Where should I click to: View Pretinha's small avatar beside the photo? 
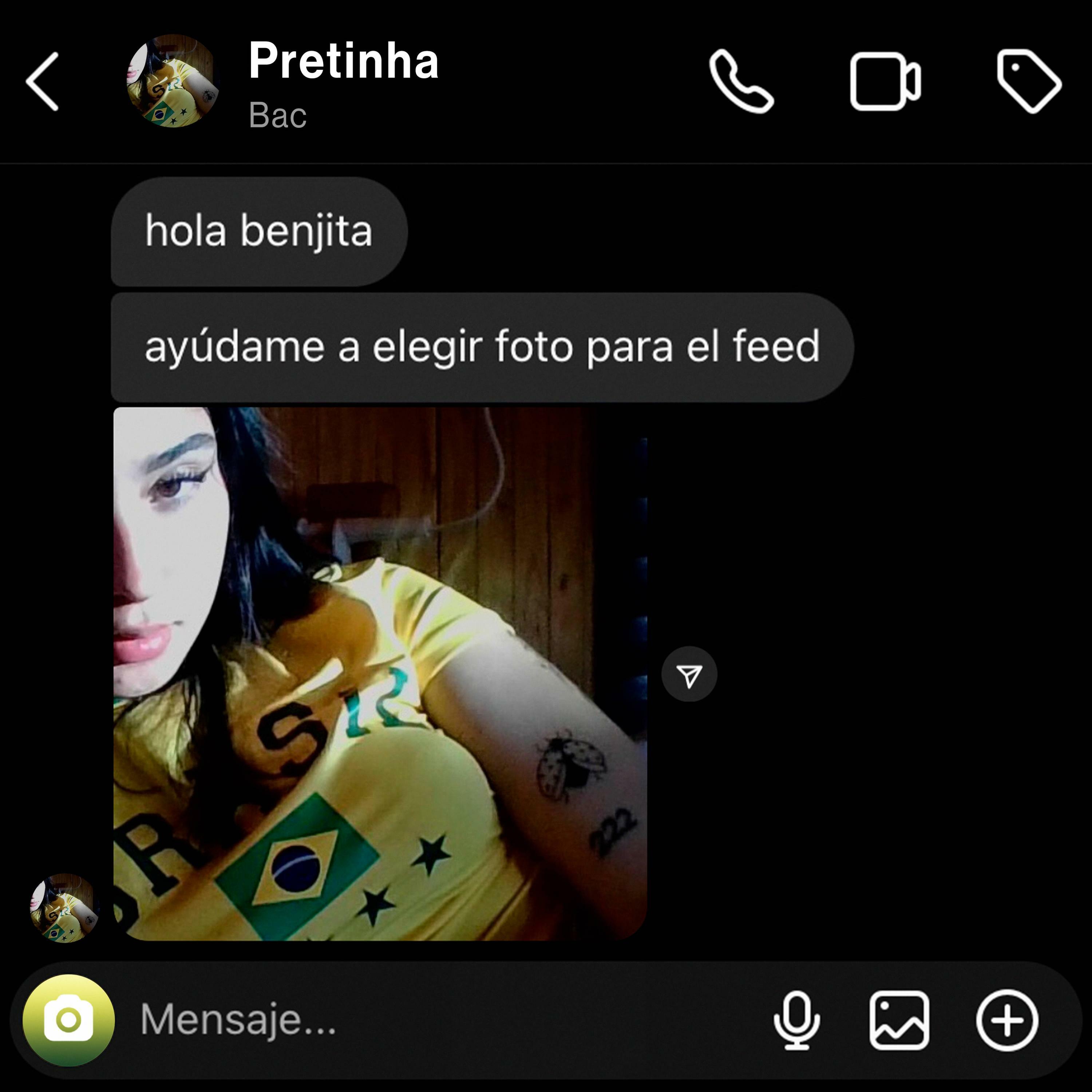pyautogui.click(x=64, y=908)
